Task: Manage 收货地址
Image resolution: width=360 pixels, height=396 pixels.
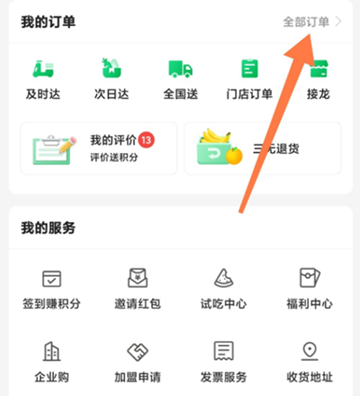Action: (x=310, y=363)
